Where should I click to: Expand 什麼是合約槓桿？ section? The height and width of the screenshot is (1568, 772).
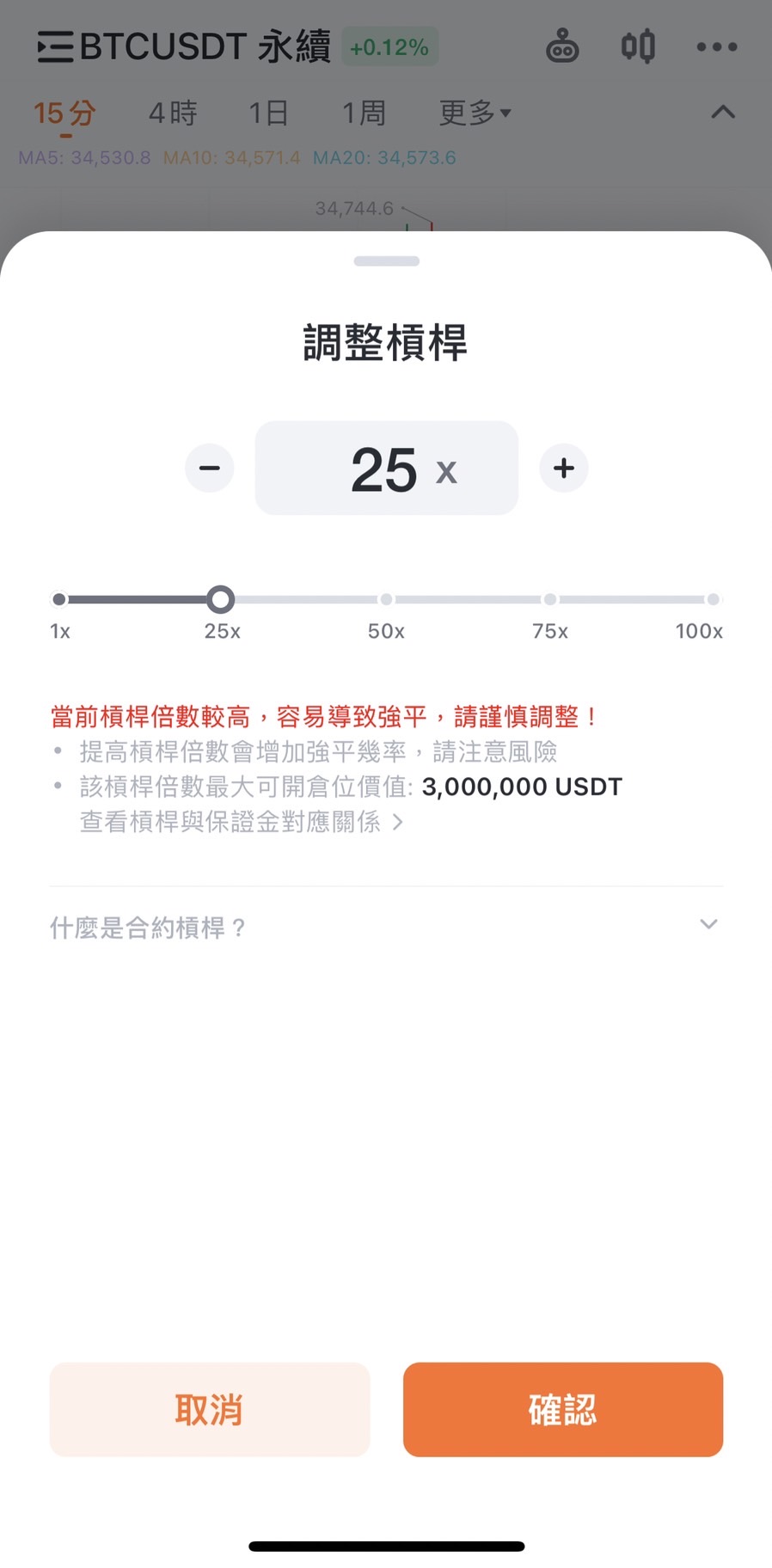pyautogui.click(x=386, y=927)
